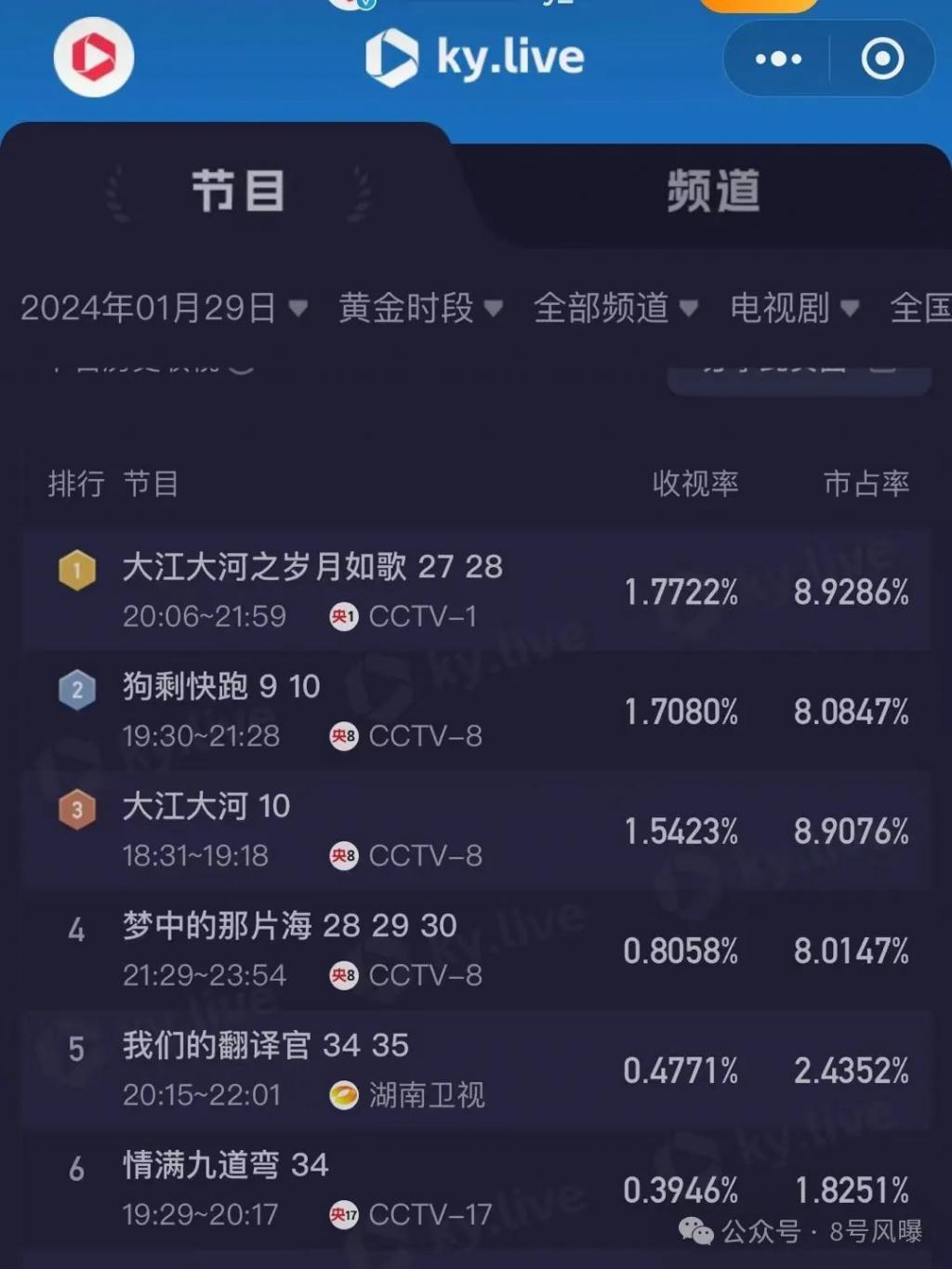Click the 收视率 column header
Screen dimensions: 952x1269
tap(696, 484)
